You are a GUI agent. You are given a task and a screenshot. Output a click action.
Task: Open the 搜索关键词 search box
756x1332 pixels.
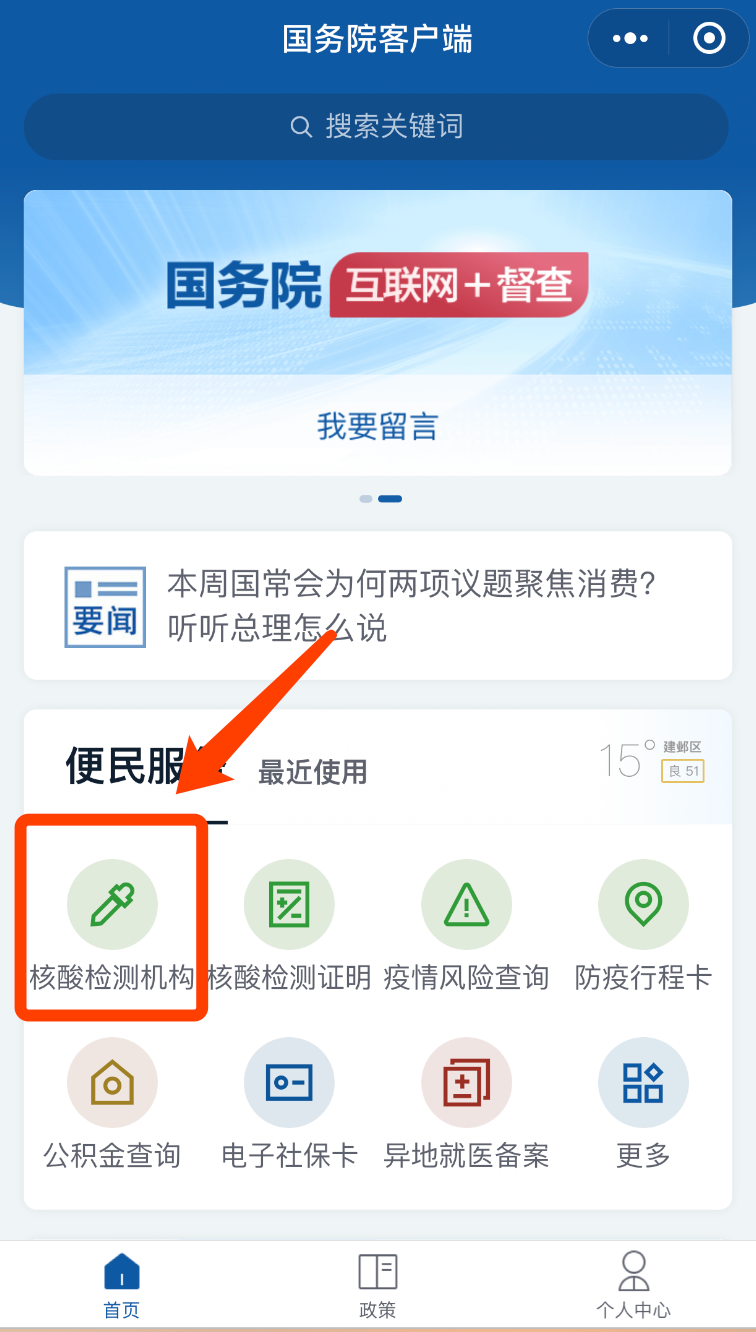tap(376, 127)
